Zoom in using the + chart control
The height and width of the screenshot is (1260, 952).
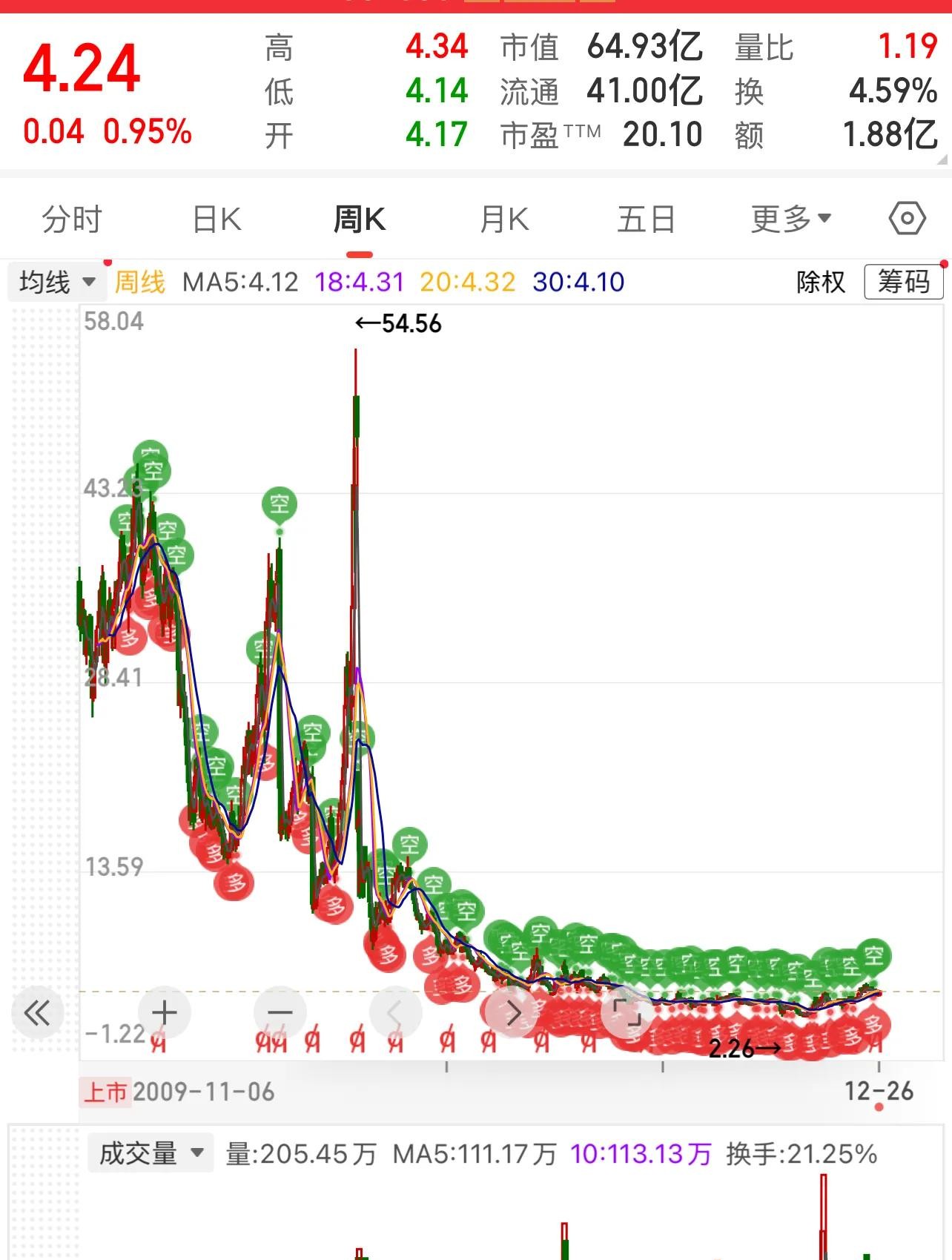click(x=165, y=1012)
